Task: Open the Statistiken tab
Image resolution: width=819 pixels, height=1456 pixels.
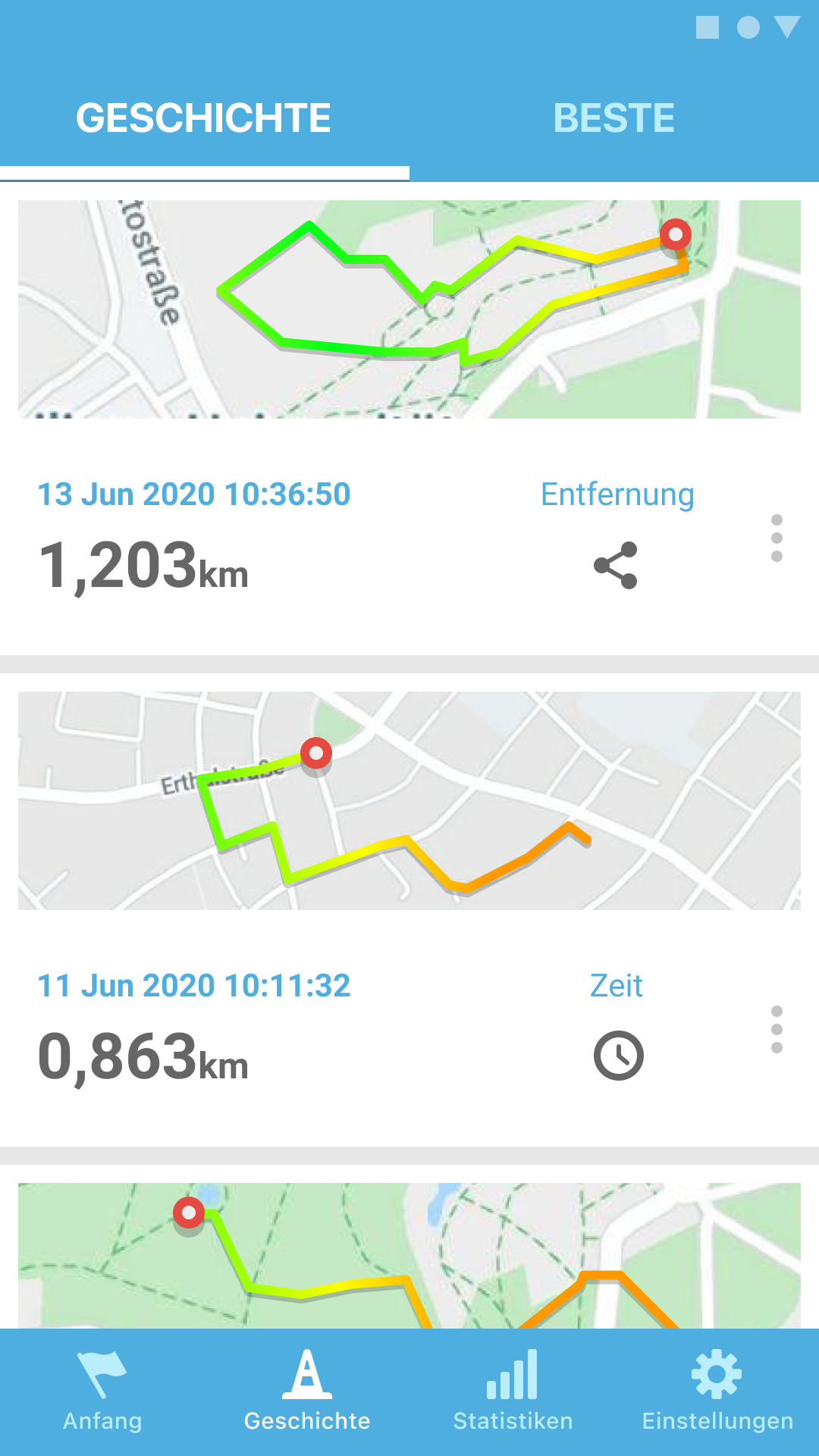Action: tap(513, 1392)
